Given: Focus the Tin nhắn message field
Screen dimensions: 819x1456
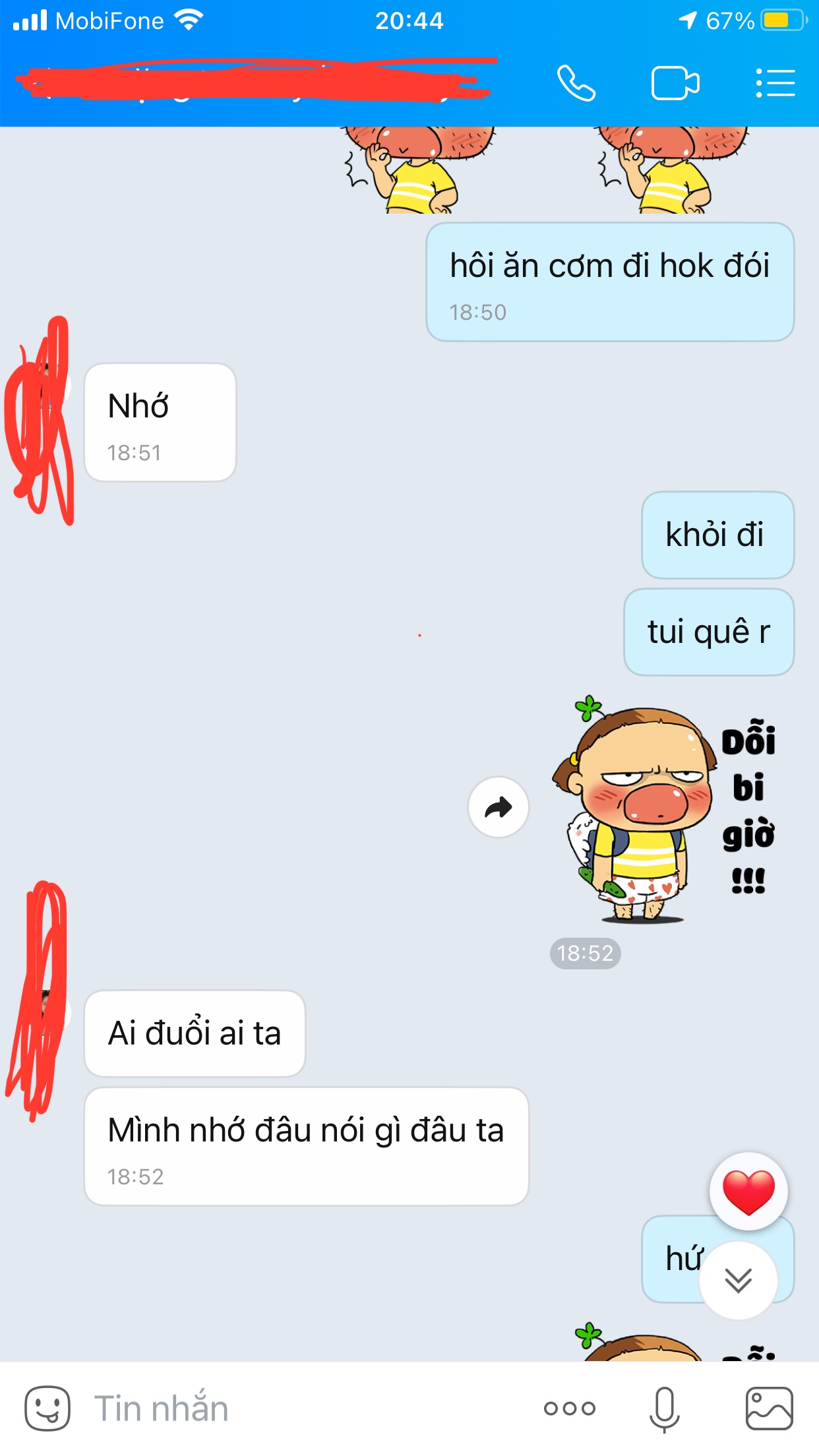Looking at the screenshot, I should coord(303,1409).
